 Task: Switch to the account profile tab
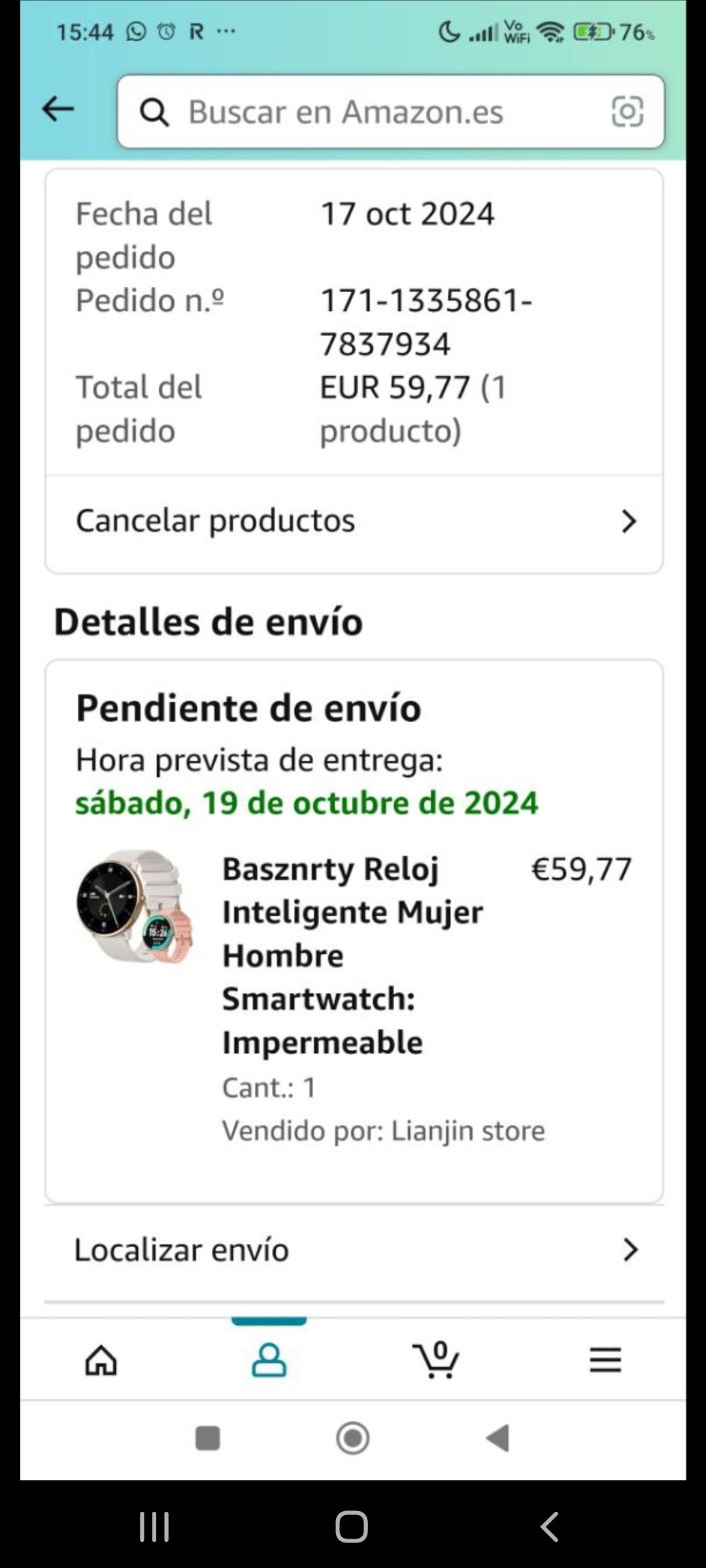pos(269,1360)
